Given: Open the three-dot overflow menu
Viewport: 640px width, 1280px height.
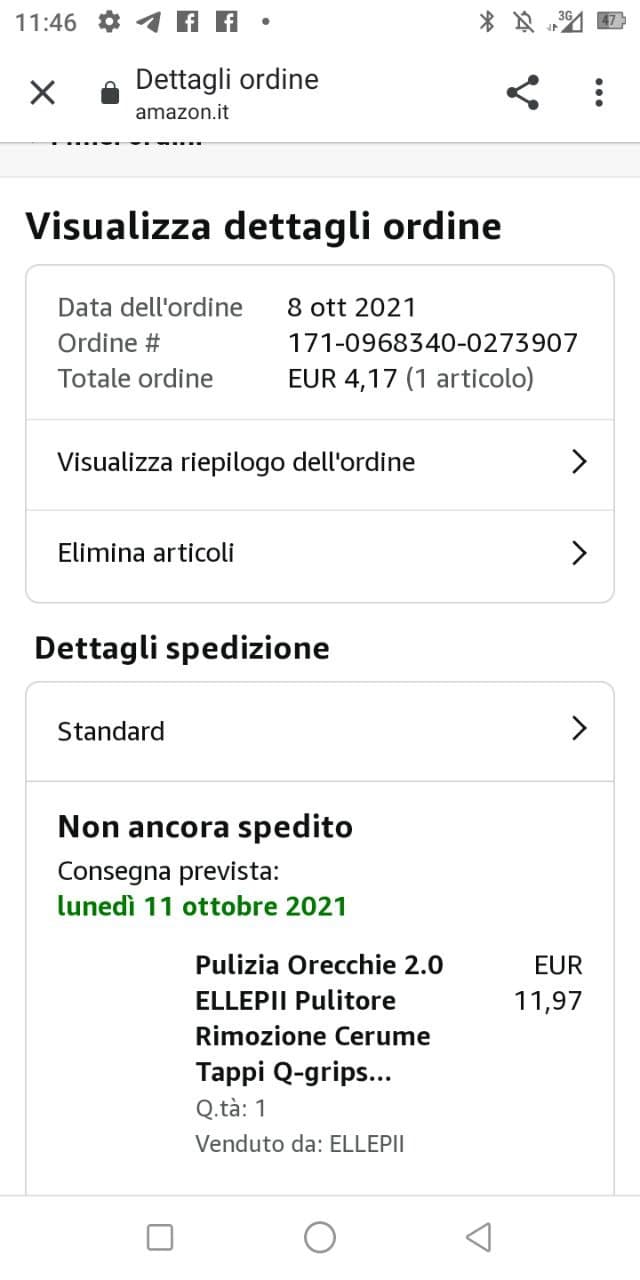Looking at the screenshot, I should coord(598,93).
